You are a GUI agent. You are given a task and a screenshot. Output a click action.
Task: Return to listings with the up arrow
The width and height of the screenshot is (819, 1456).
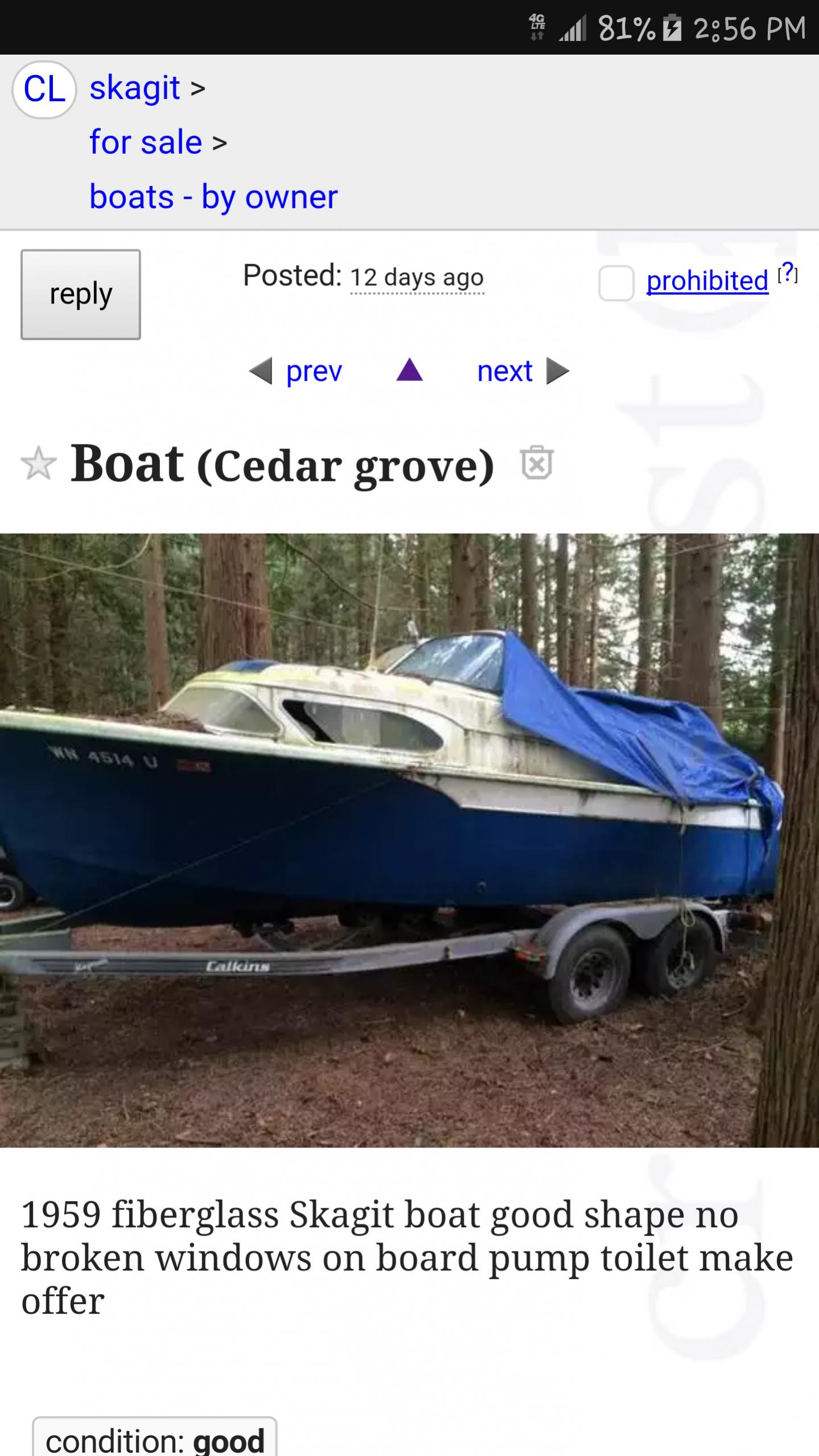pos(410,371)
